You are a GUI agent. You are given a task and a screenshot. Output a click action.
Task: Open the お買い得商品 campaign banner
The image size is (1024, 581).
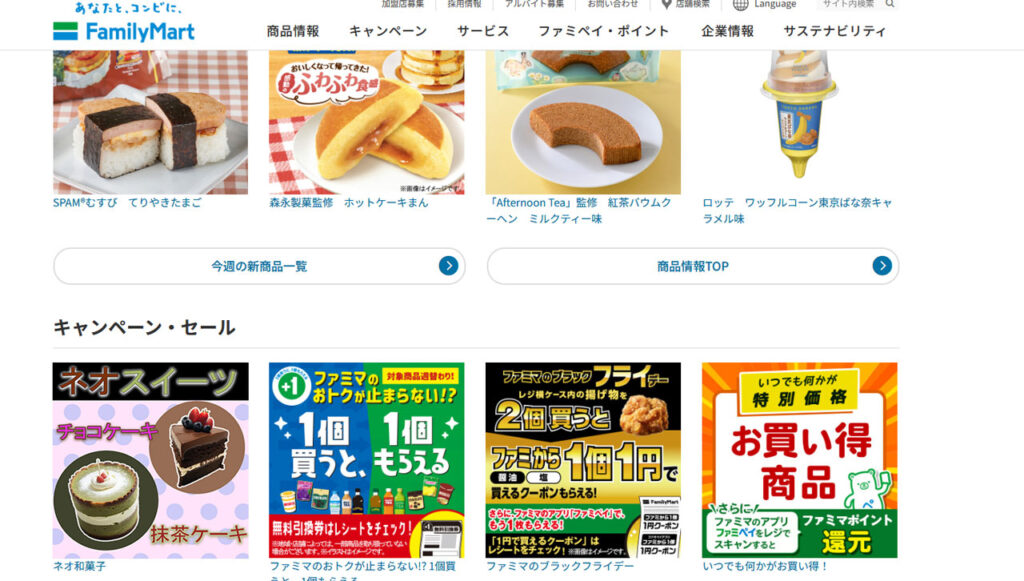pos(798,460)
